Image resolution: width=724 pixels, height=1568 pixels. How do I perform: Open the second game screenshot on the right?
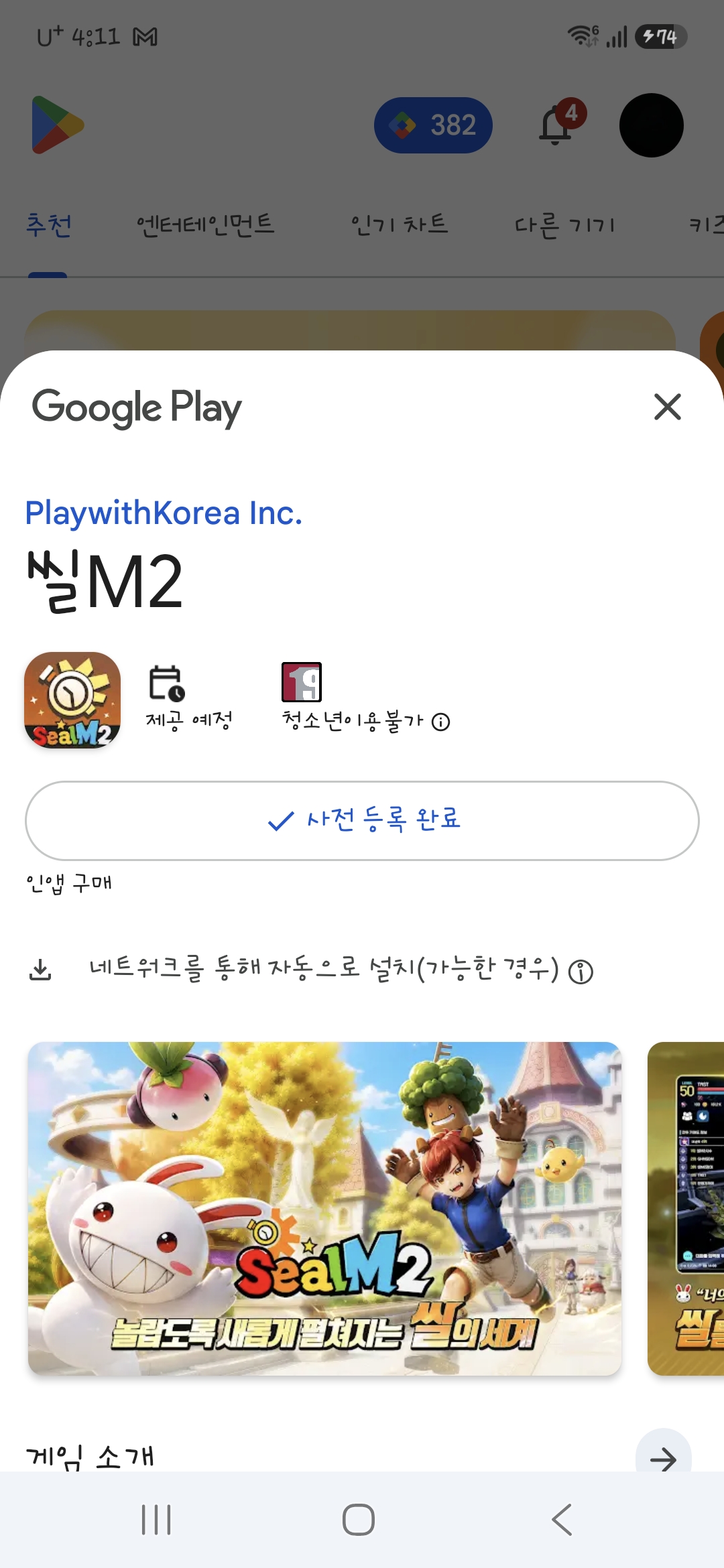point(686,1209)
